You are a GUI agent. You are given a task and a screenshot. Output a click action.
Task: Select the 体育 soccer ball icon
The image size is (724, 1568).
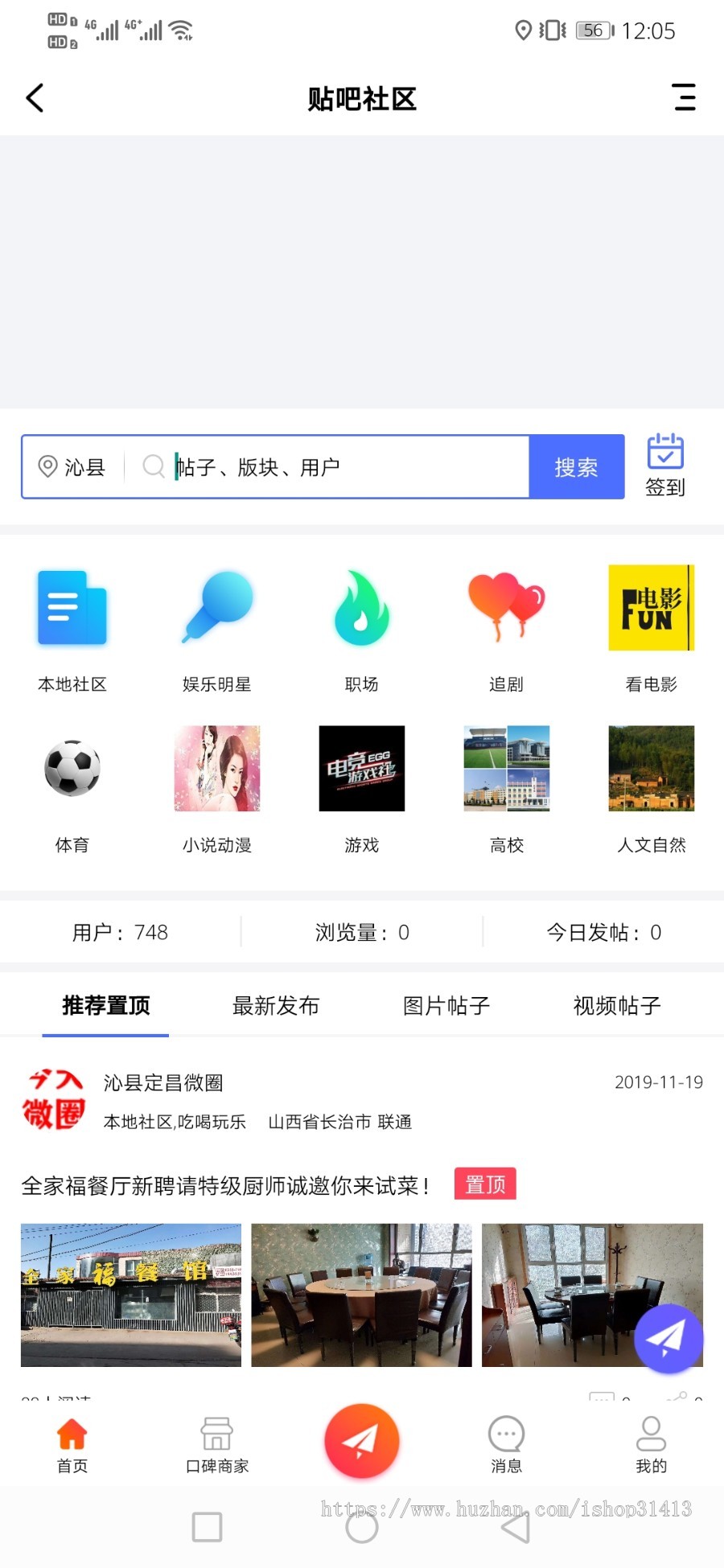pyautogui.click(x=72, y=768)
